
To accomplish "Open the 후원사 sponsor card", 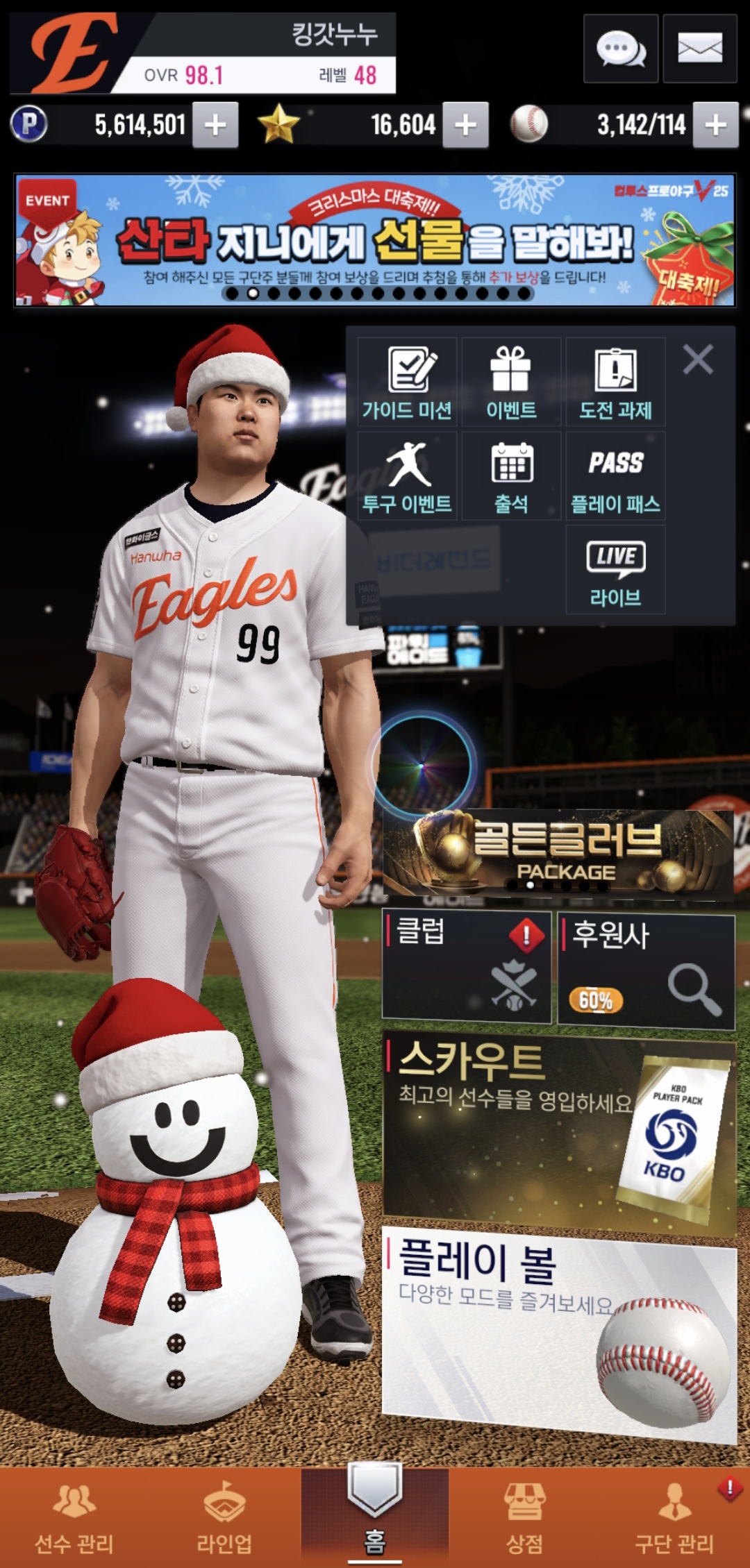I will pyautogui.click(x=646, y=970).
